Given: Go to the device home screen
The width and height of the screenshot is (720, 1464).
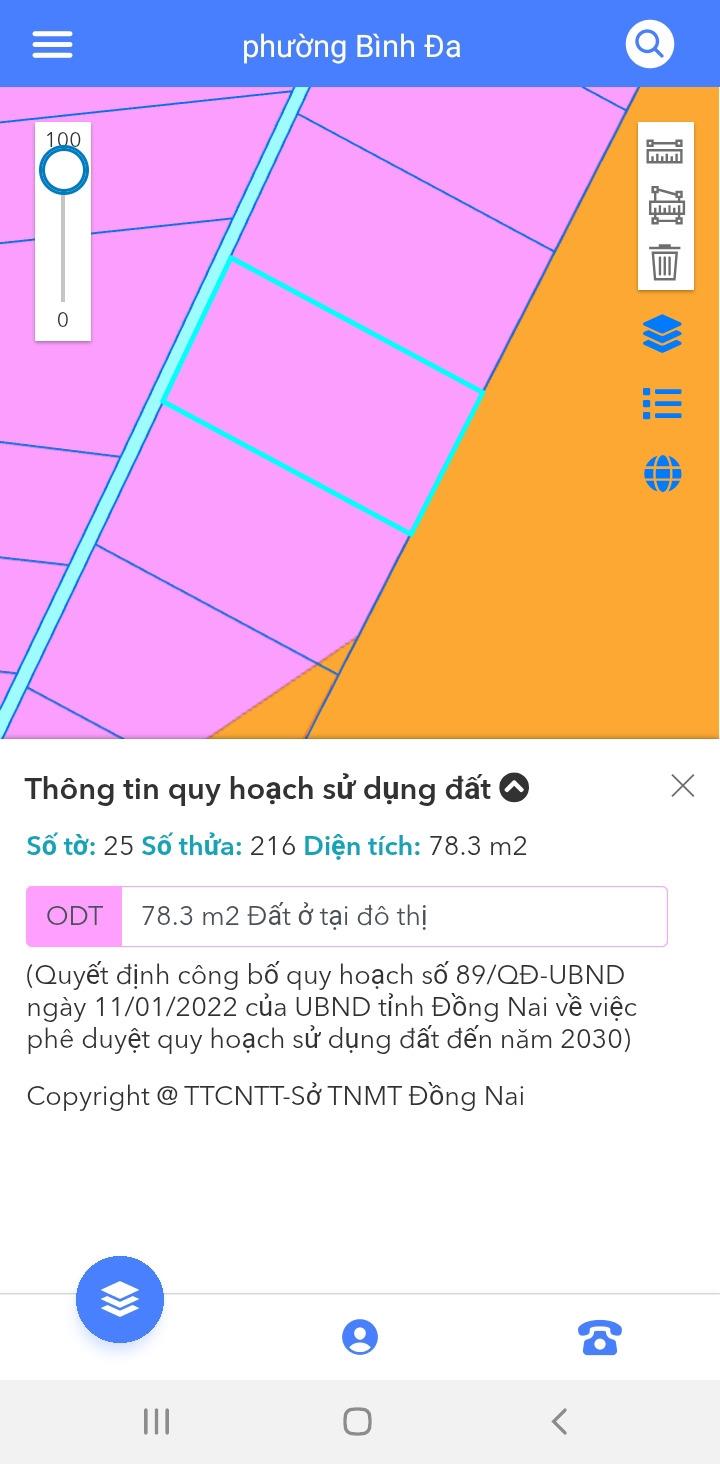Looking at the screenshot, I should click(357, 1421).
